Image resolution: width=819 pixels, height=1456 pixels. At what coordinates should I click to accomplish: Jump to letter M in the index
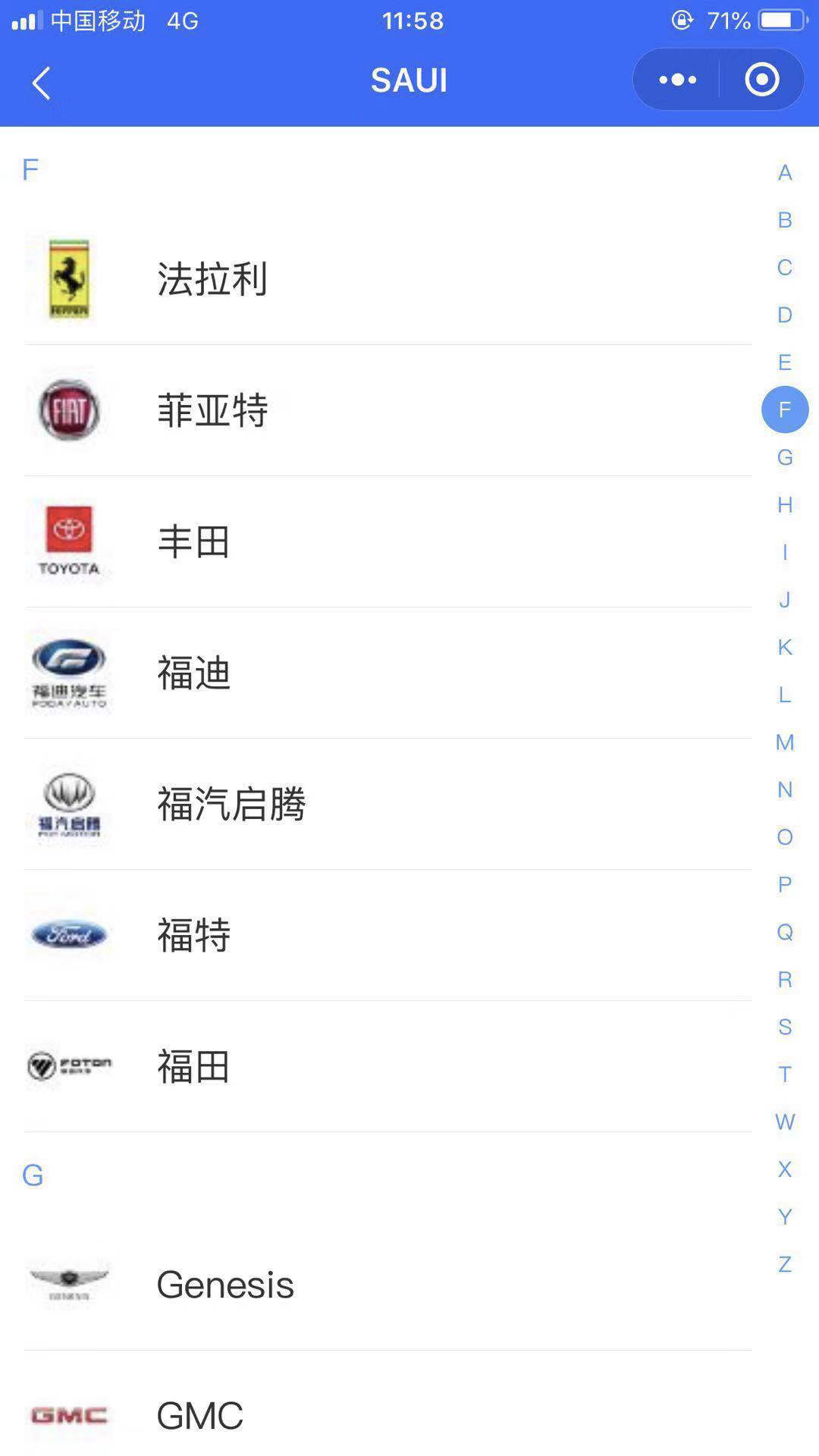pos(785,742)
